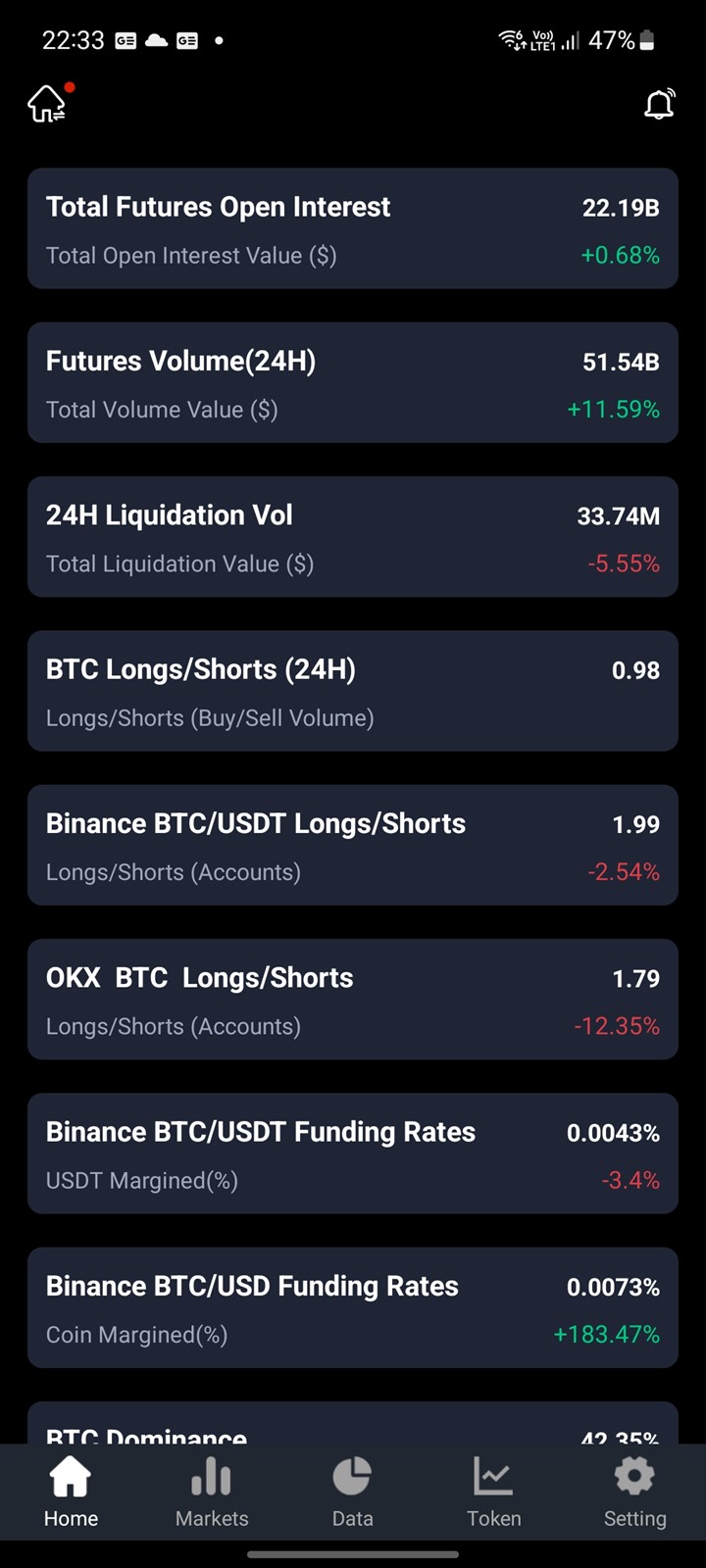Open the 24H Liquidation Vol card
Viewport: 706px width, 1568px height.
pyautogui.click(x=353, y=537)
